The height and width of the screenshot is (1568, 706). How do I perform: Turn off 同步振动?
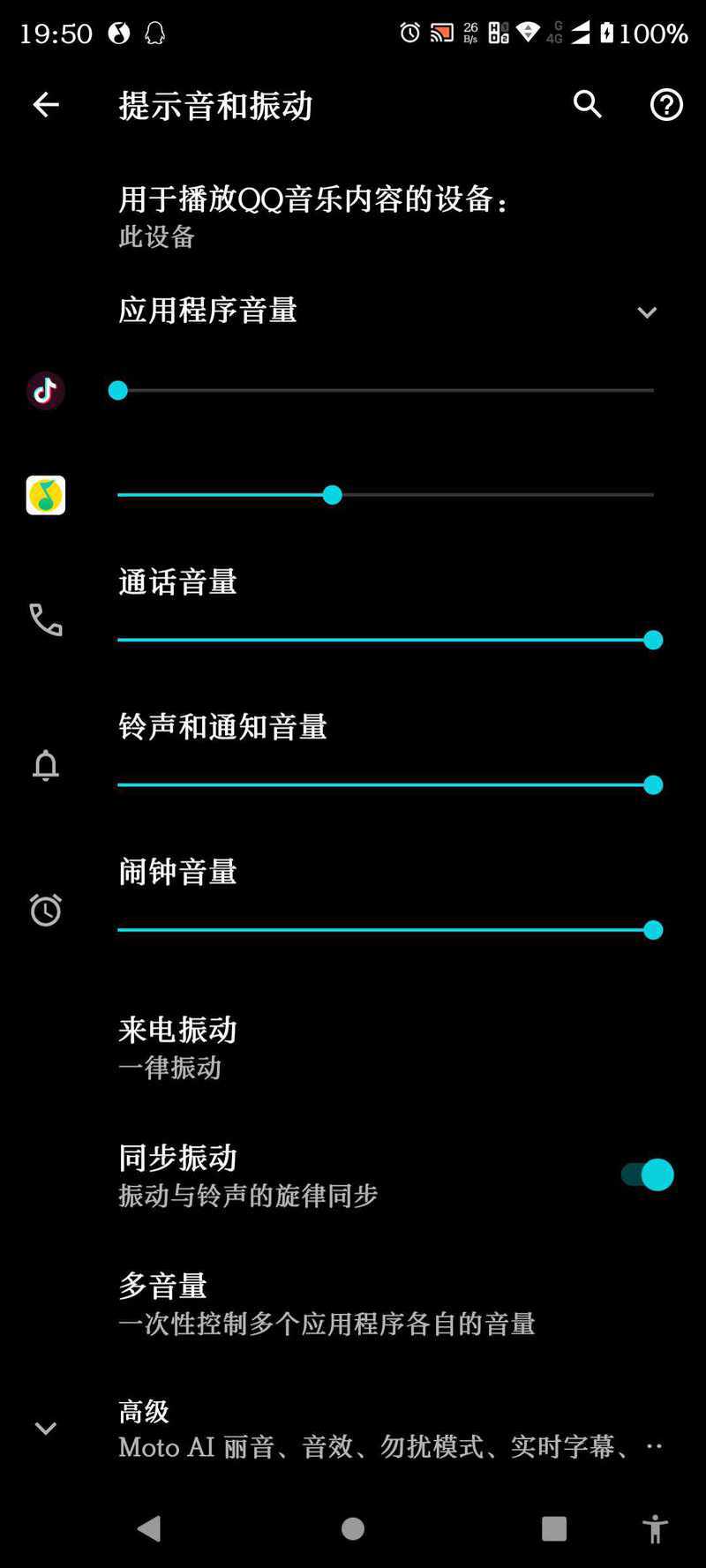647,1174
